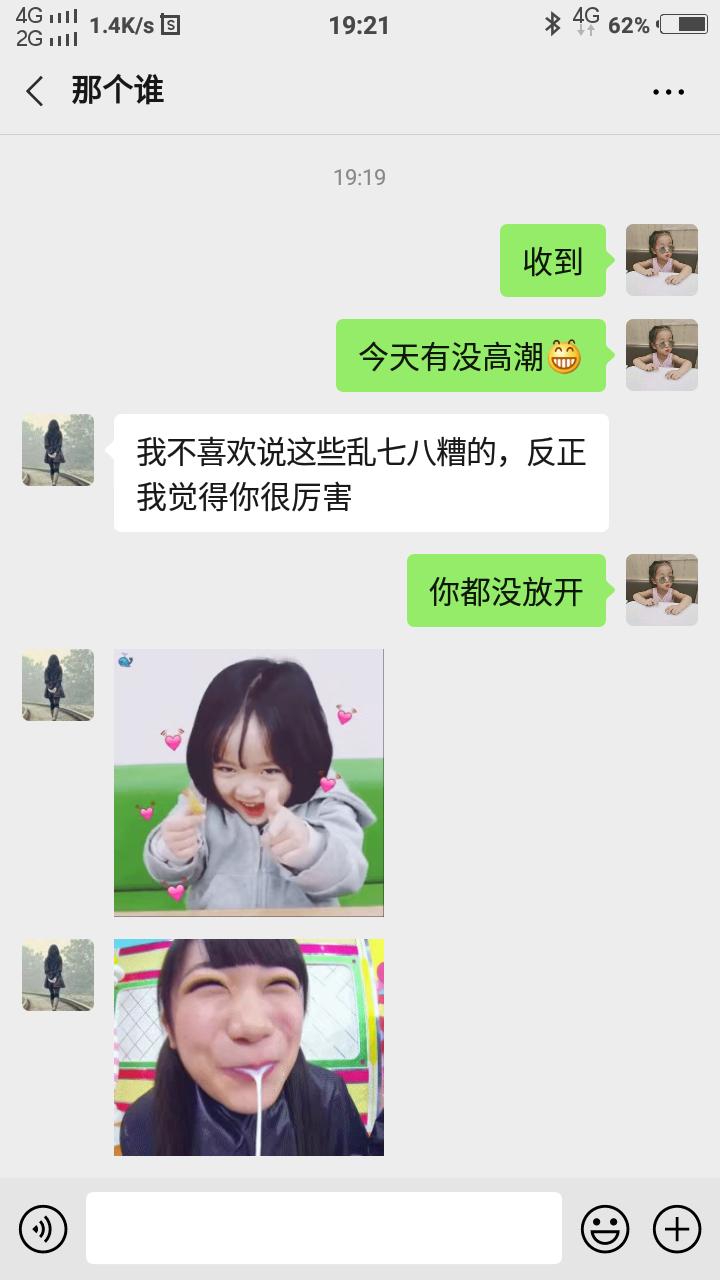Open the avatar beside the 收到 message
This screenshot has height=1280, width=720.
661,260
